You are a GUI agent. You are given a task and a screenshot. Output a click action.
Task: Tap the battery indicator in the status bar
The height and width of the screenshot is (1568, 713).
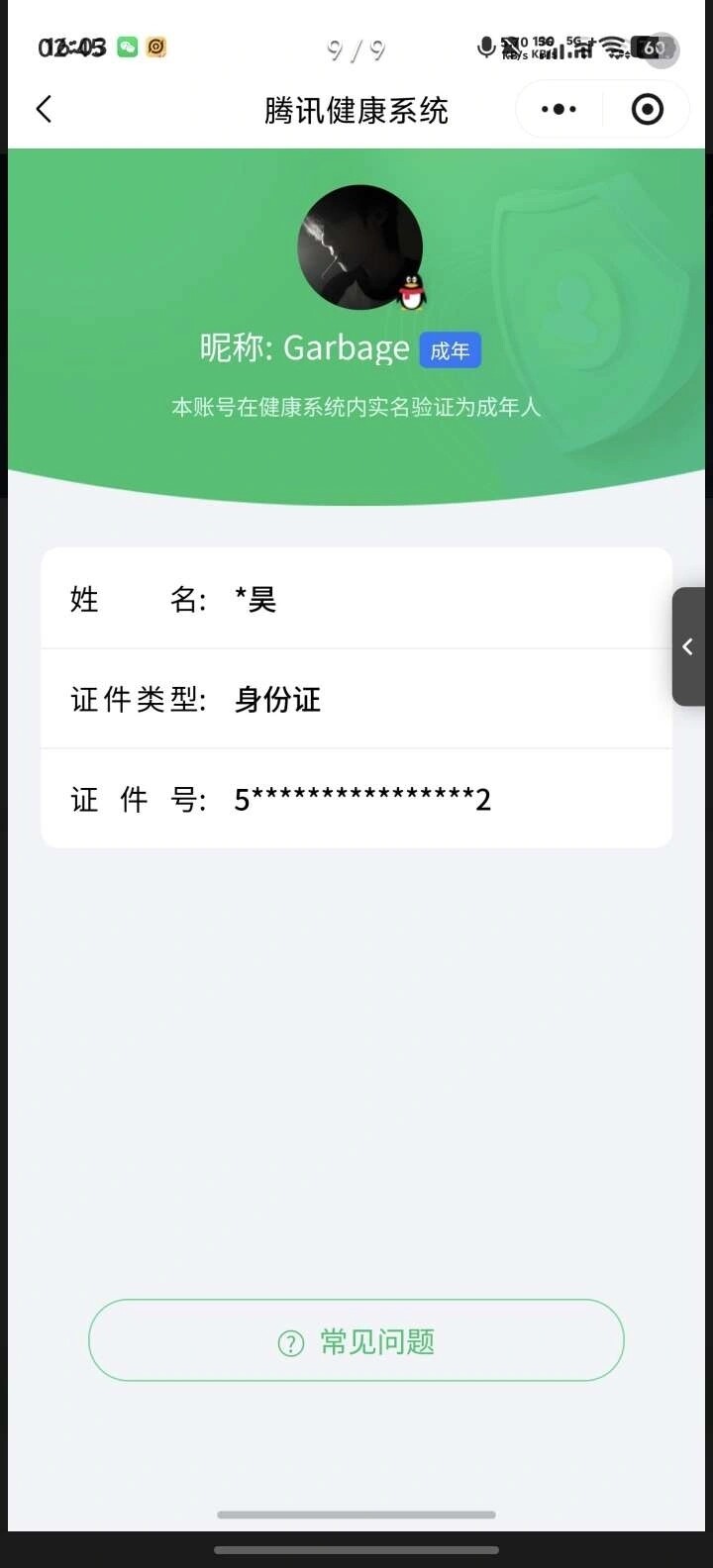click(x=654, y=49)
